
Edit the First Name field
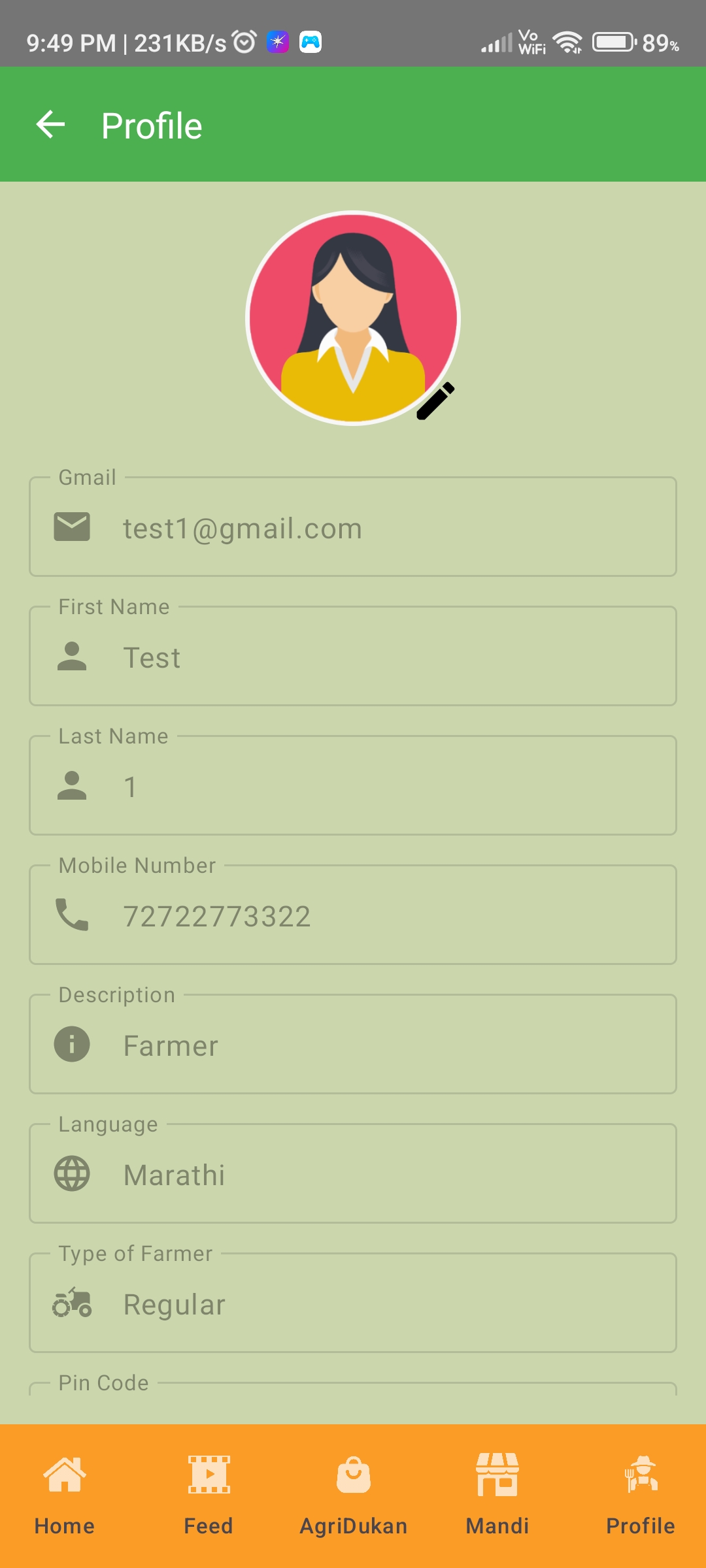(x=353, y=657)
